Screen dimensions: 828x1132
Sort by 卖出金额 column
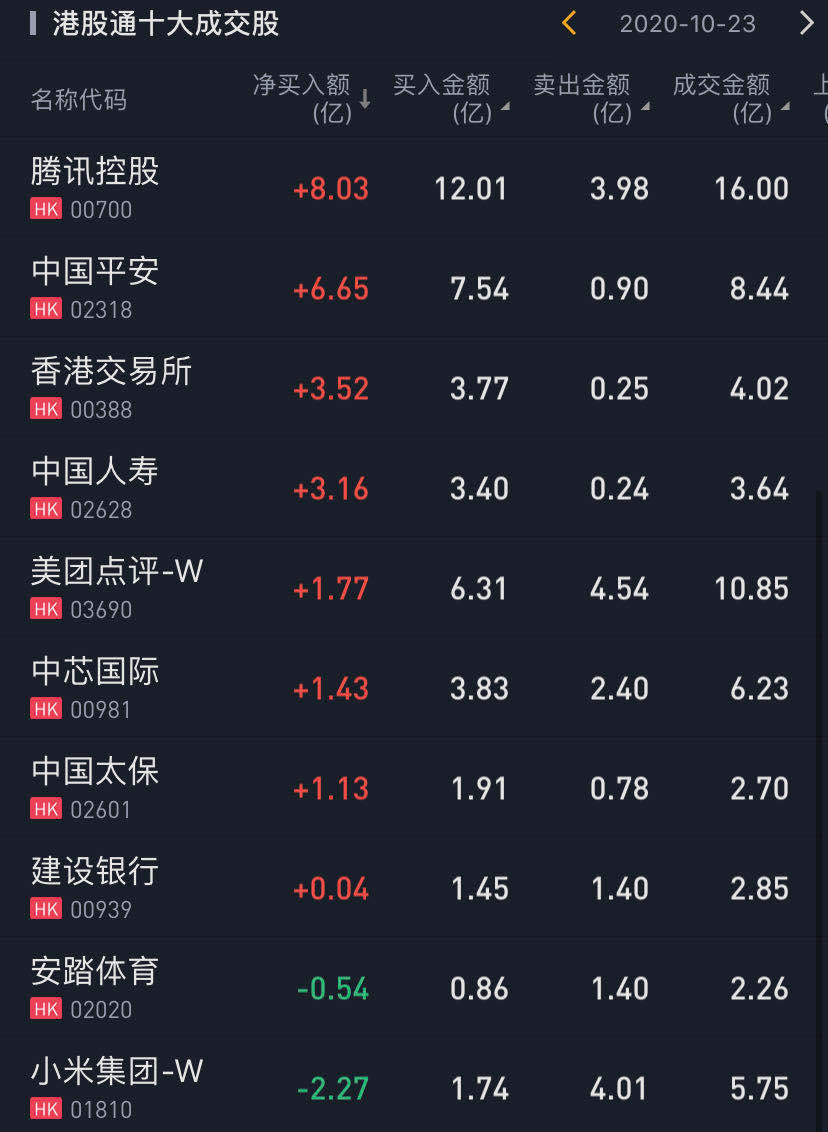(x=590, y=98)
